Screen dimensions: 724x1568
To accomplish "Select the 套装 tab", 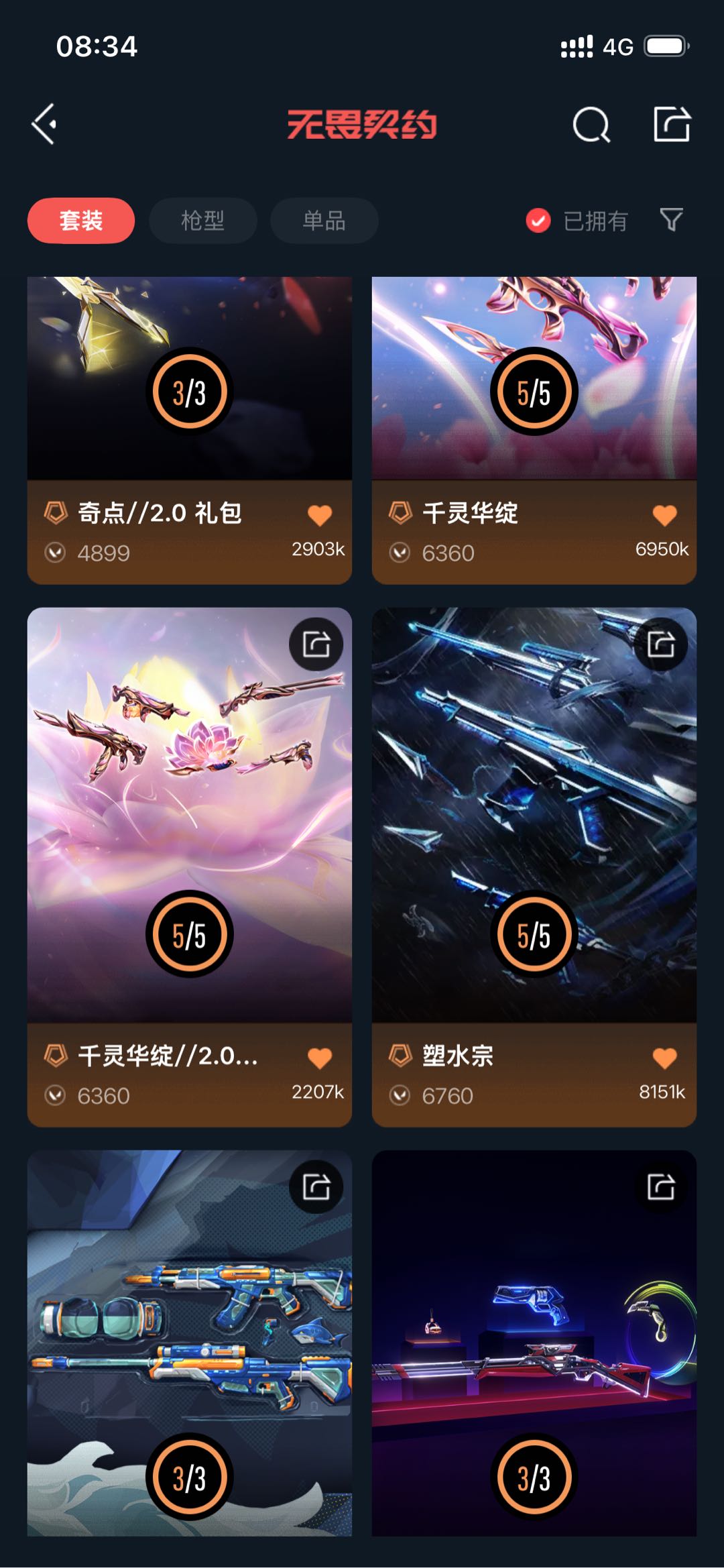I will (81, 221).
